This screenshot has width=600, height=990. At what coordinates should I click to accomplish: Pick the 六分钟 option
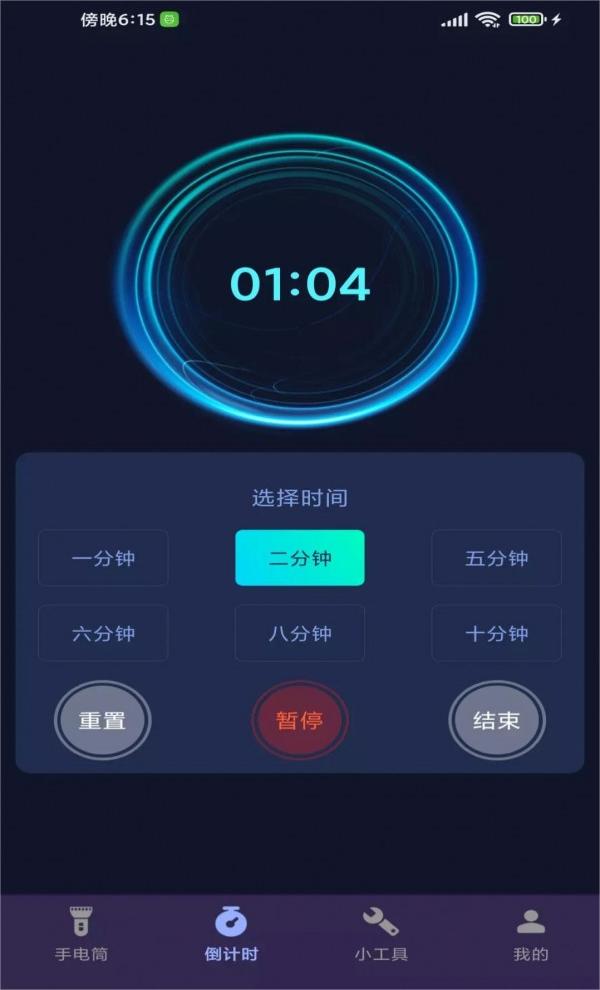pyautogui.click(x=103, y=633)
